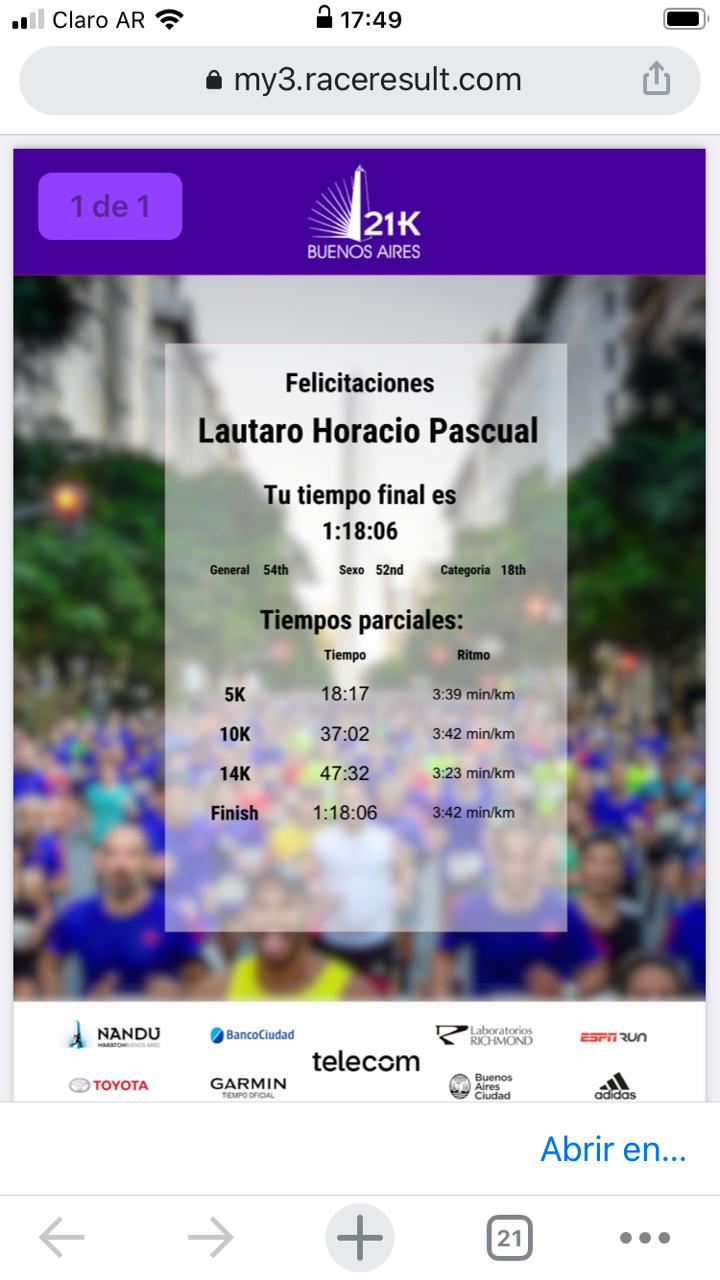The width and height of the screenshot is (720, 1280).
Task: Go back to the previous page
Action: point(62,1239)
